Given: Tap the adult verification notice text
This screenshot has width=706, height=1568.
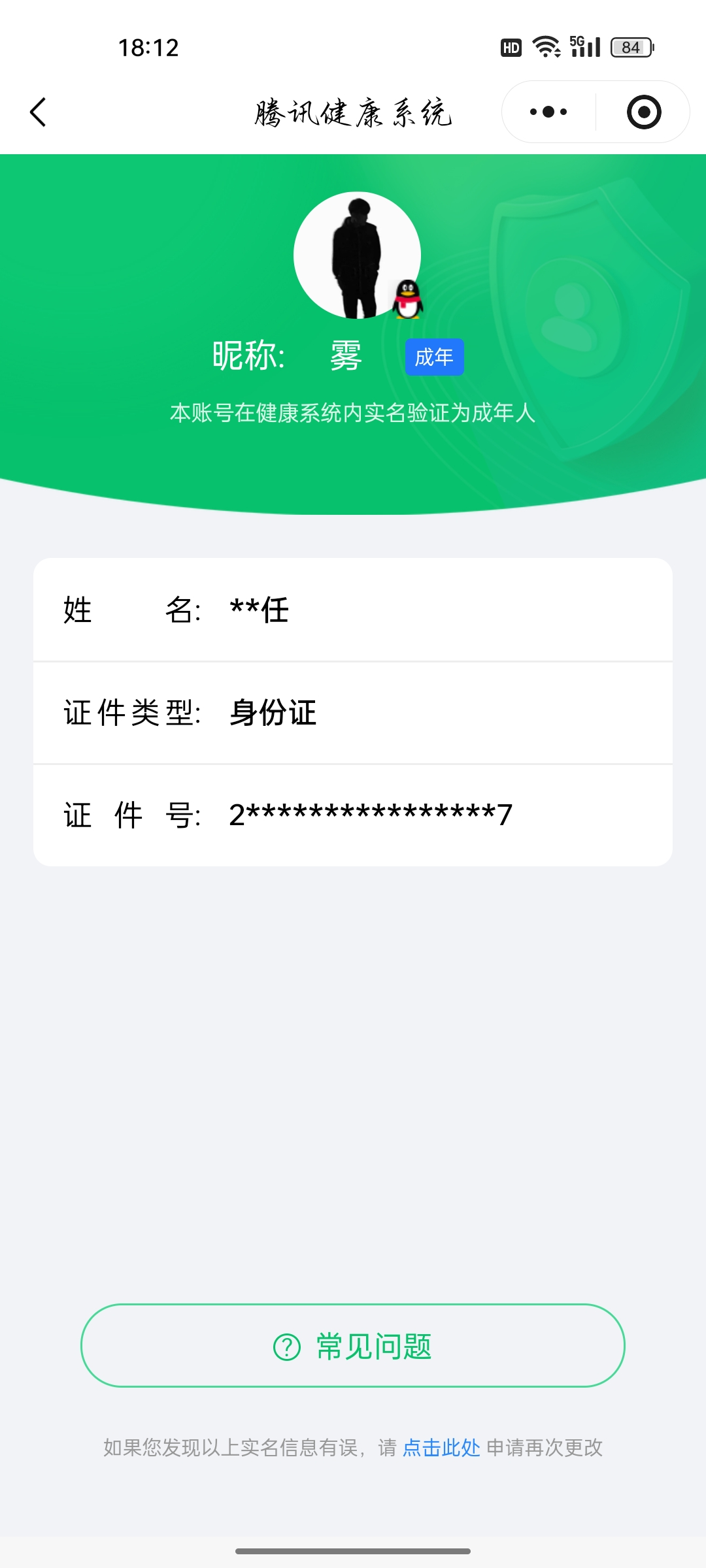Looking at the screenshot, I should [353, 412].
